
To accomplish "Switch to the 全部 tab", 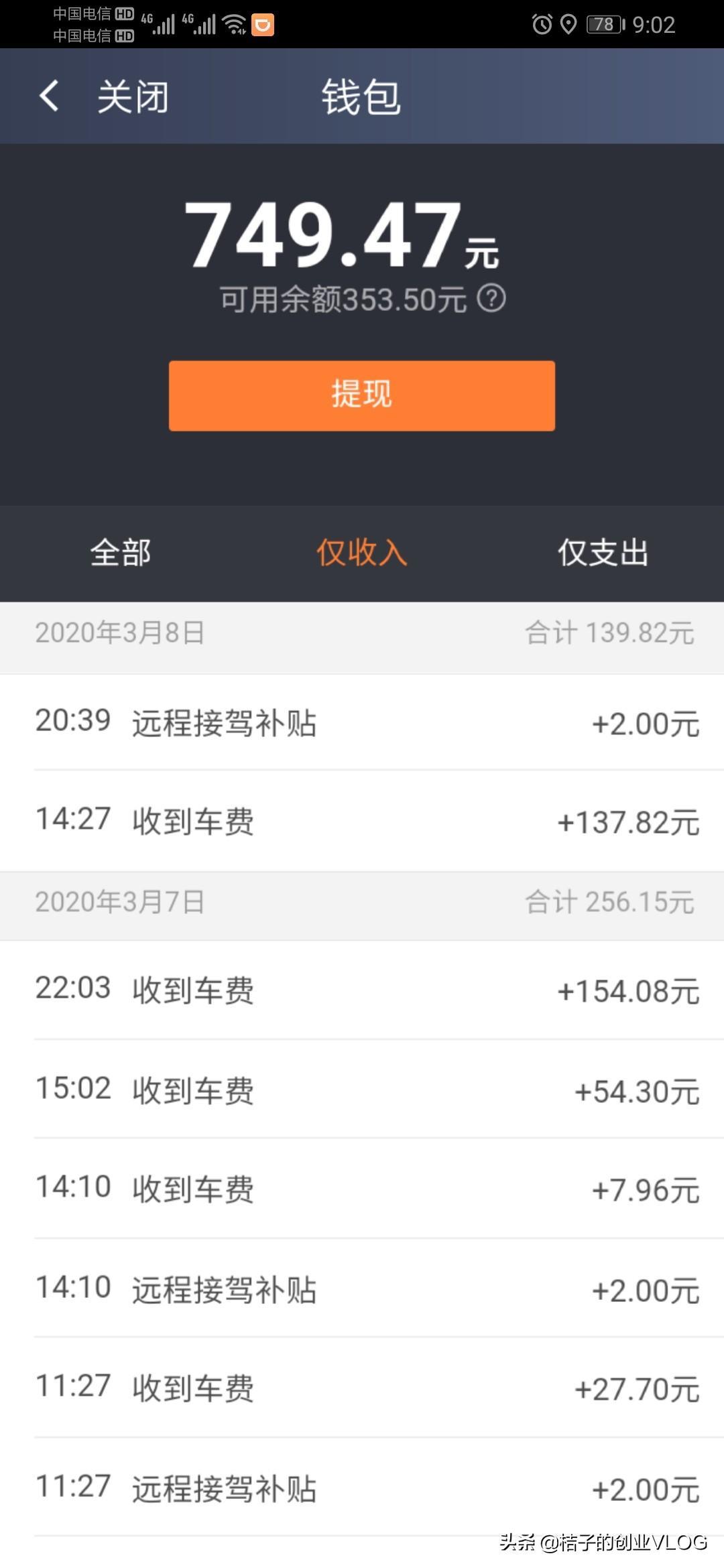I will pyautogui.click(x=121, y=553).
